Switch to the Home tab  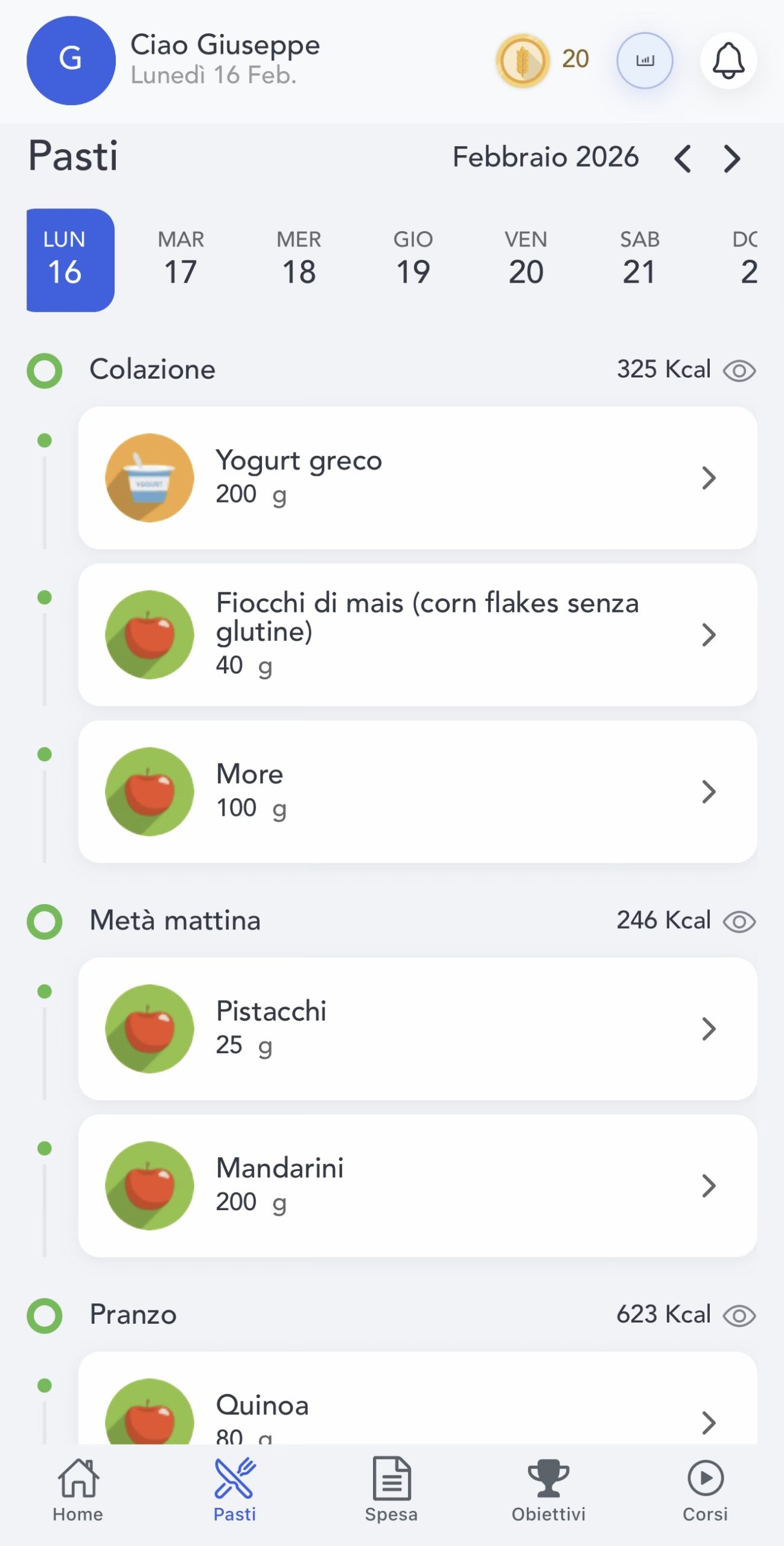click(78, 1490)
